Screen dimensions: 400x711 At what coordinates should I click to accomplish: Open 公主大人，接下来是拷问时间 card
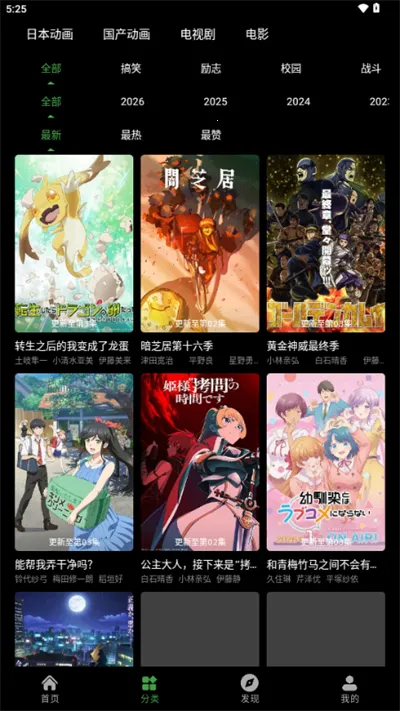click(200, 462)
